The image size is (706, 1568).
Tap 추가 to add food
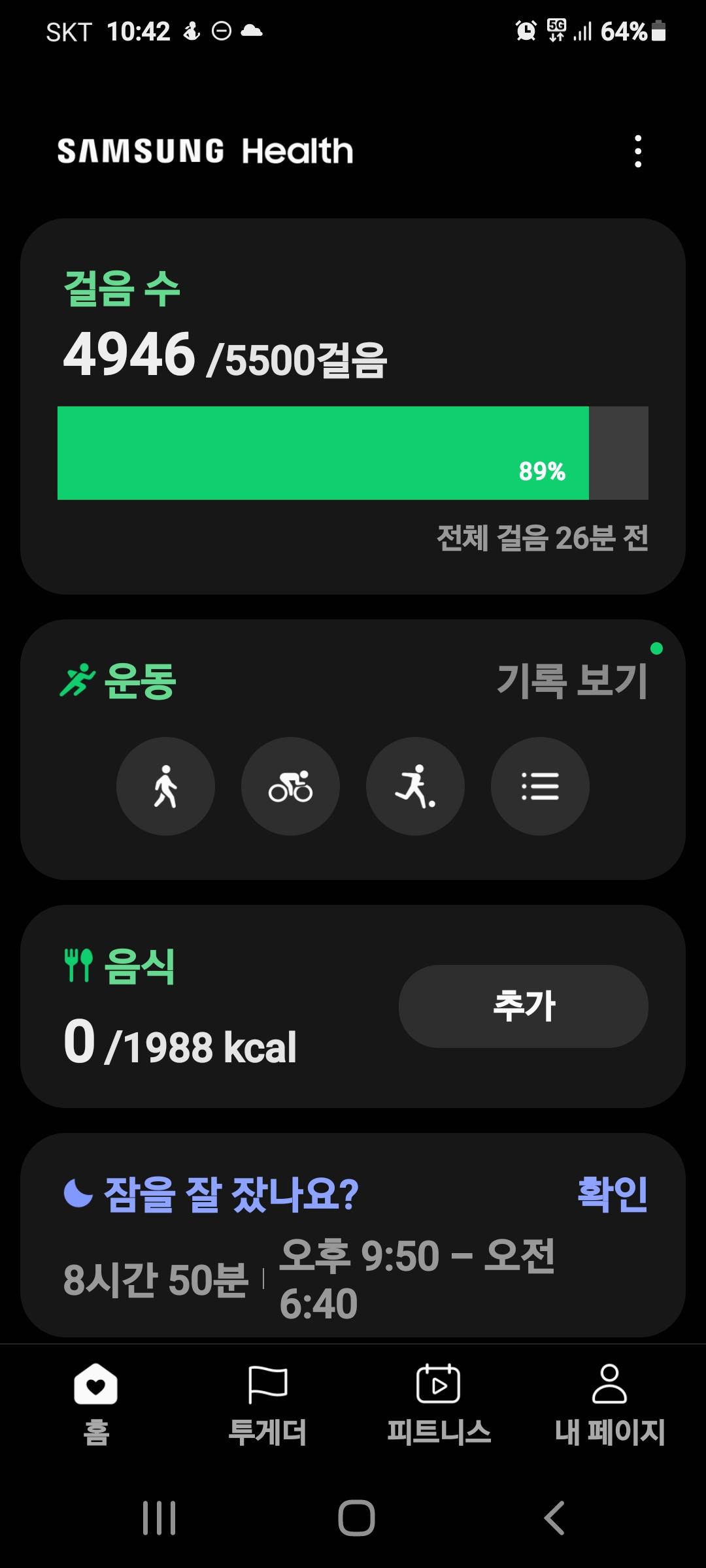coord(523,1006)
